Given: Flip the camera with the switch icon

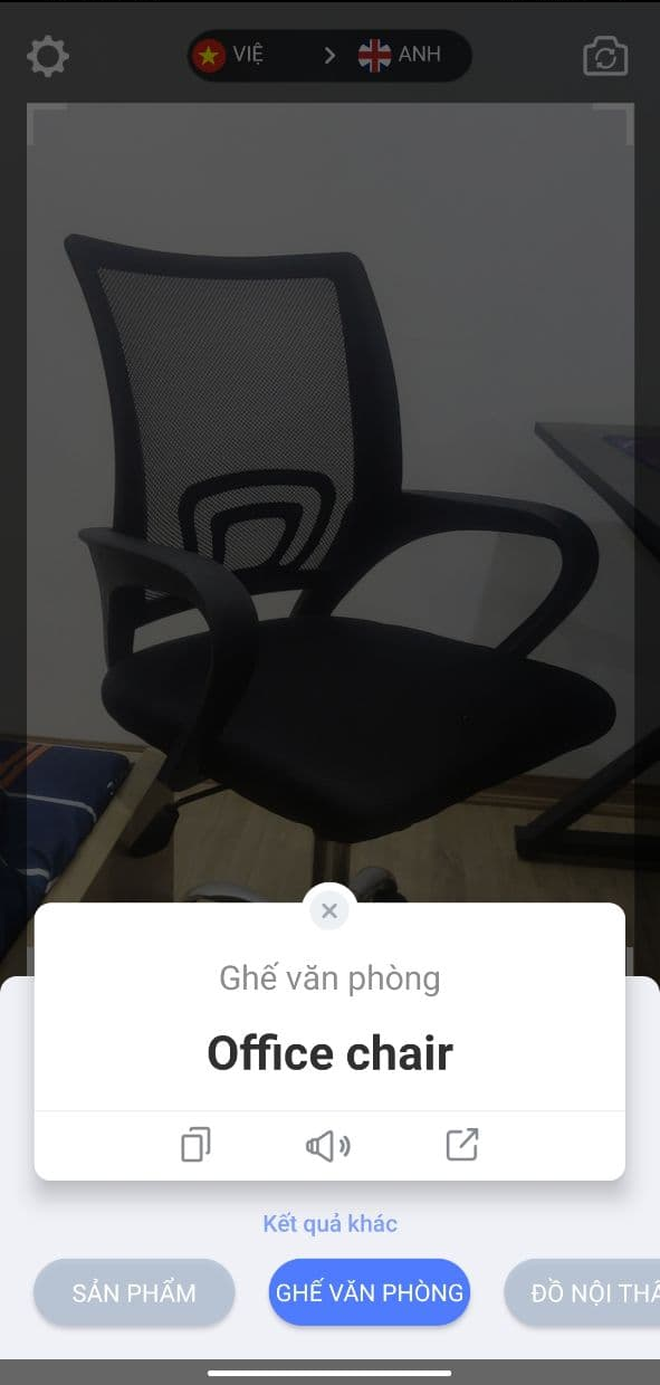Looking at the screenshot, I should pyautogui.click(x=605, y=56).
